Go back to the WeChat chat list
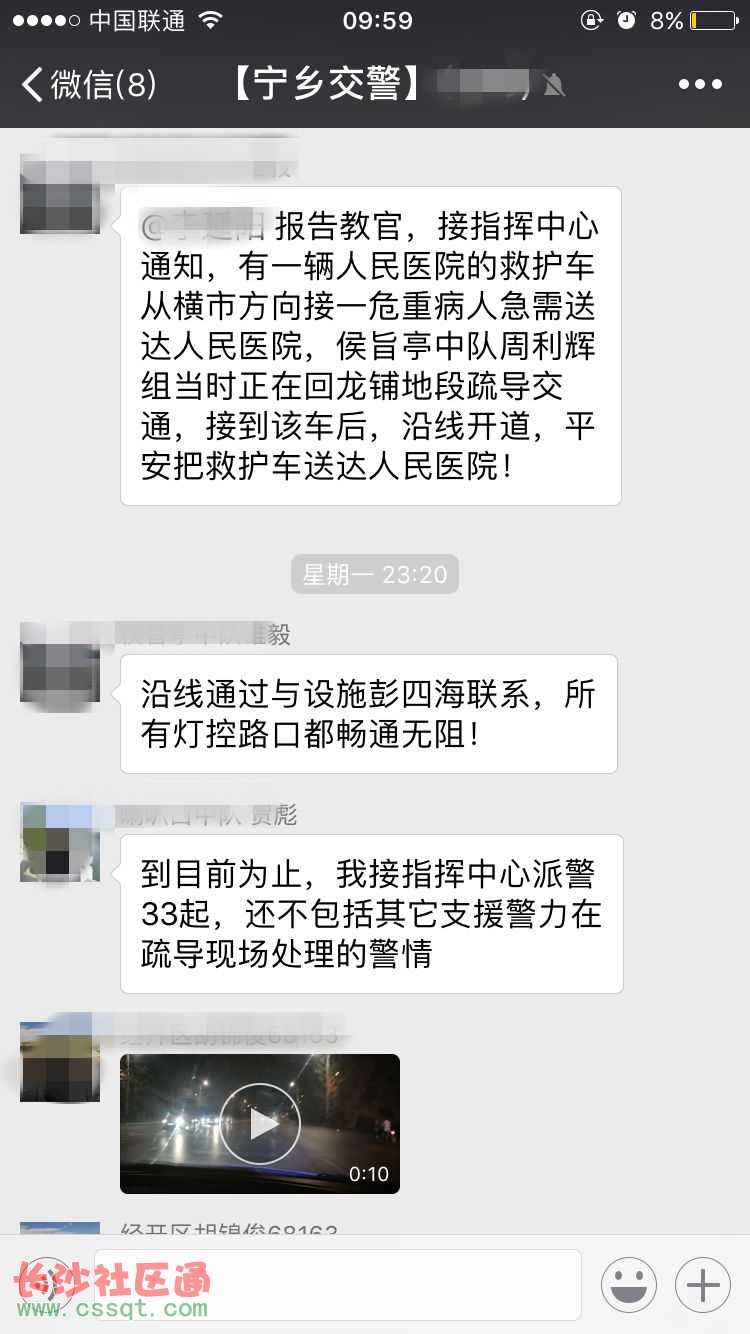 [x=88, y=85]
